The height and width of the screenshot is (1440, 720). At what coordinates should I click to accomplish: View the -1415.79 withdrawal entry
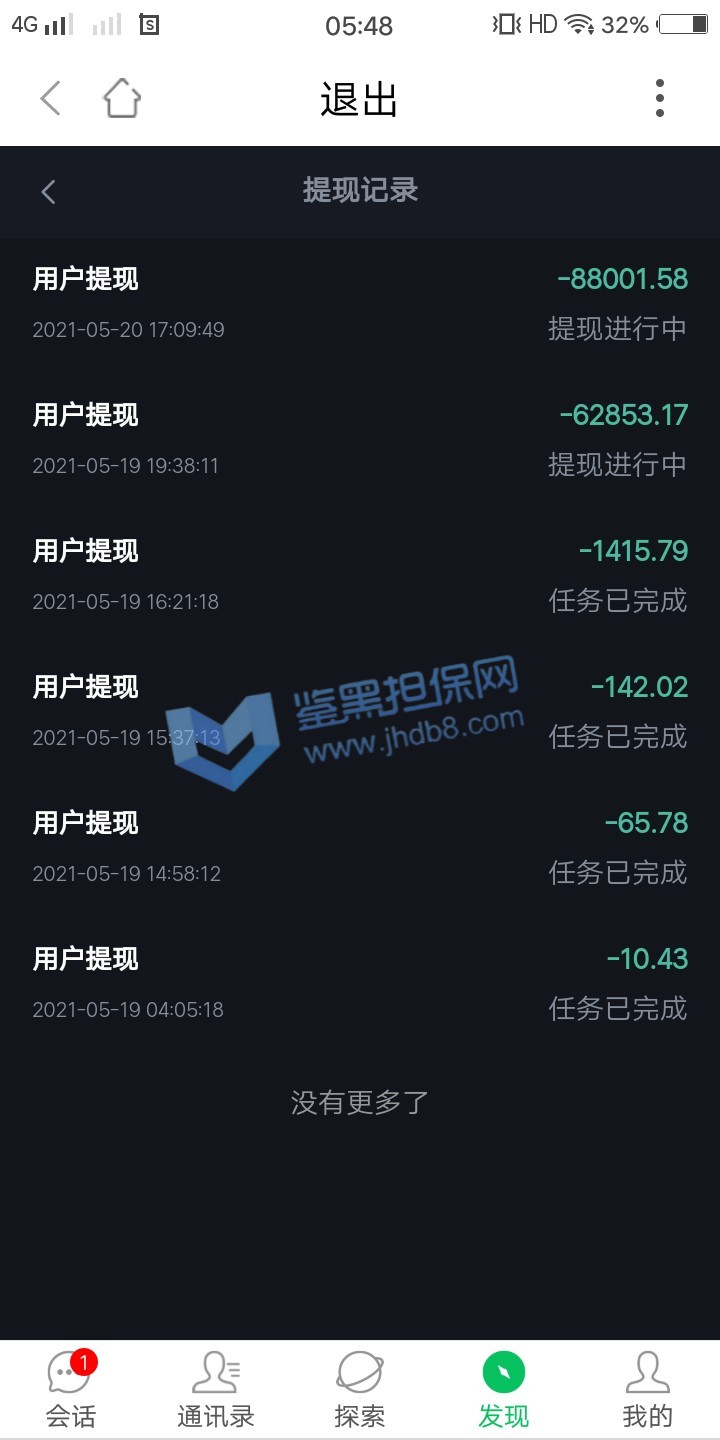tap(360, 575)
